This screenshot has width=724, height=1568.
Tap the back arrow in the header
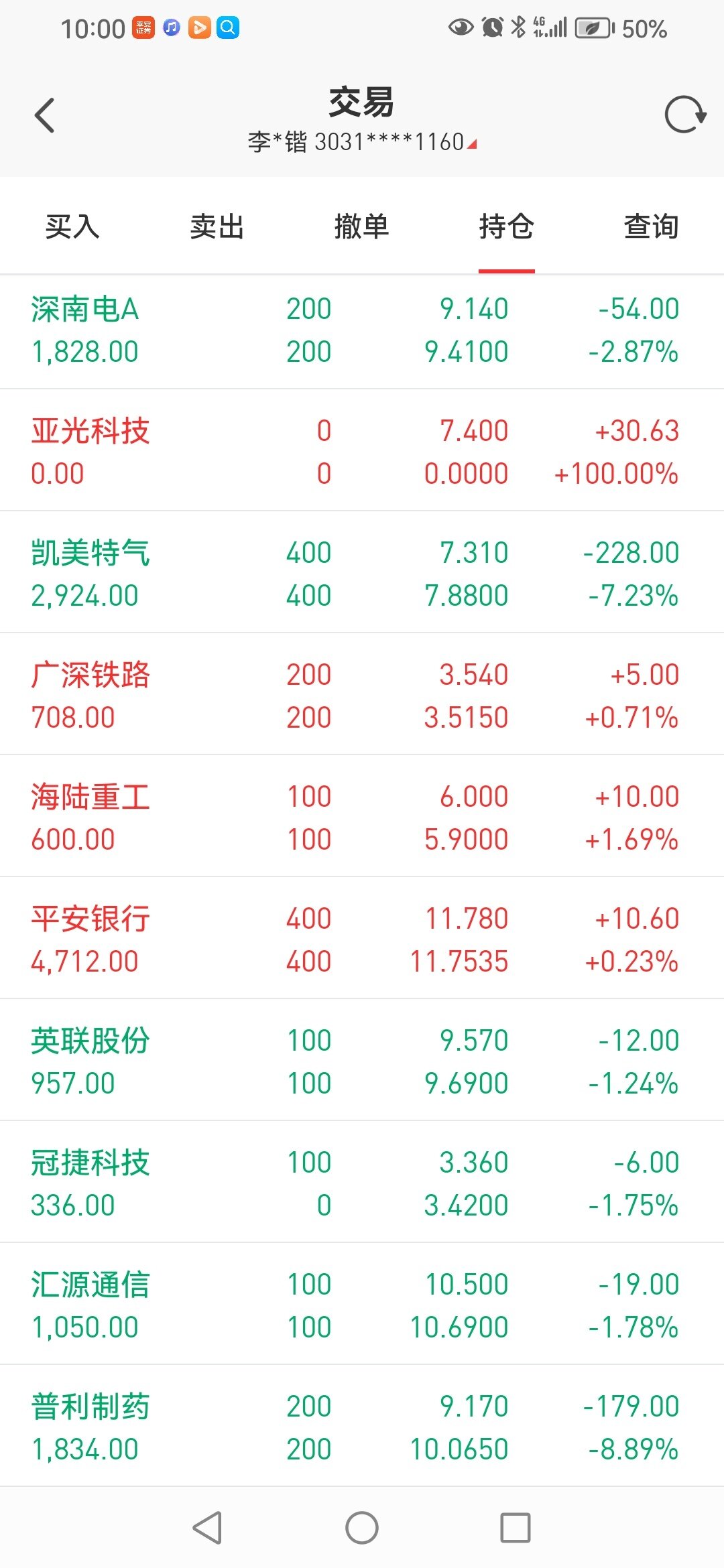click(x=44, y=115)
